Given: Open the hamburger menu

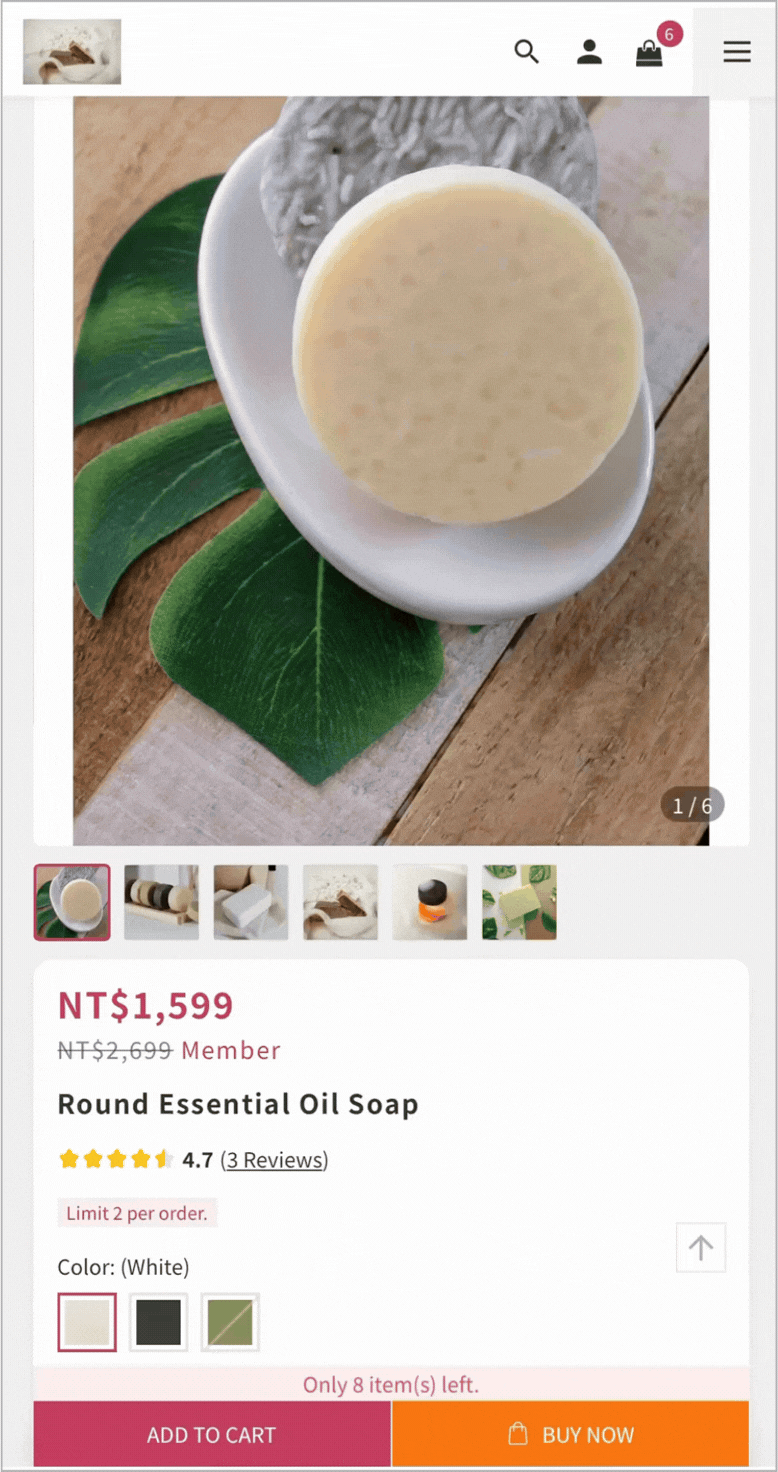Looking at the screenshot, I should (x=737, y=52).
